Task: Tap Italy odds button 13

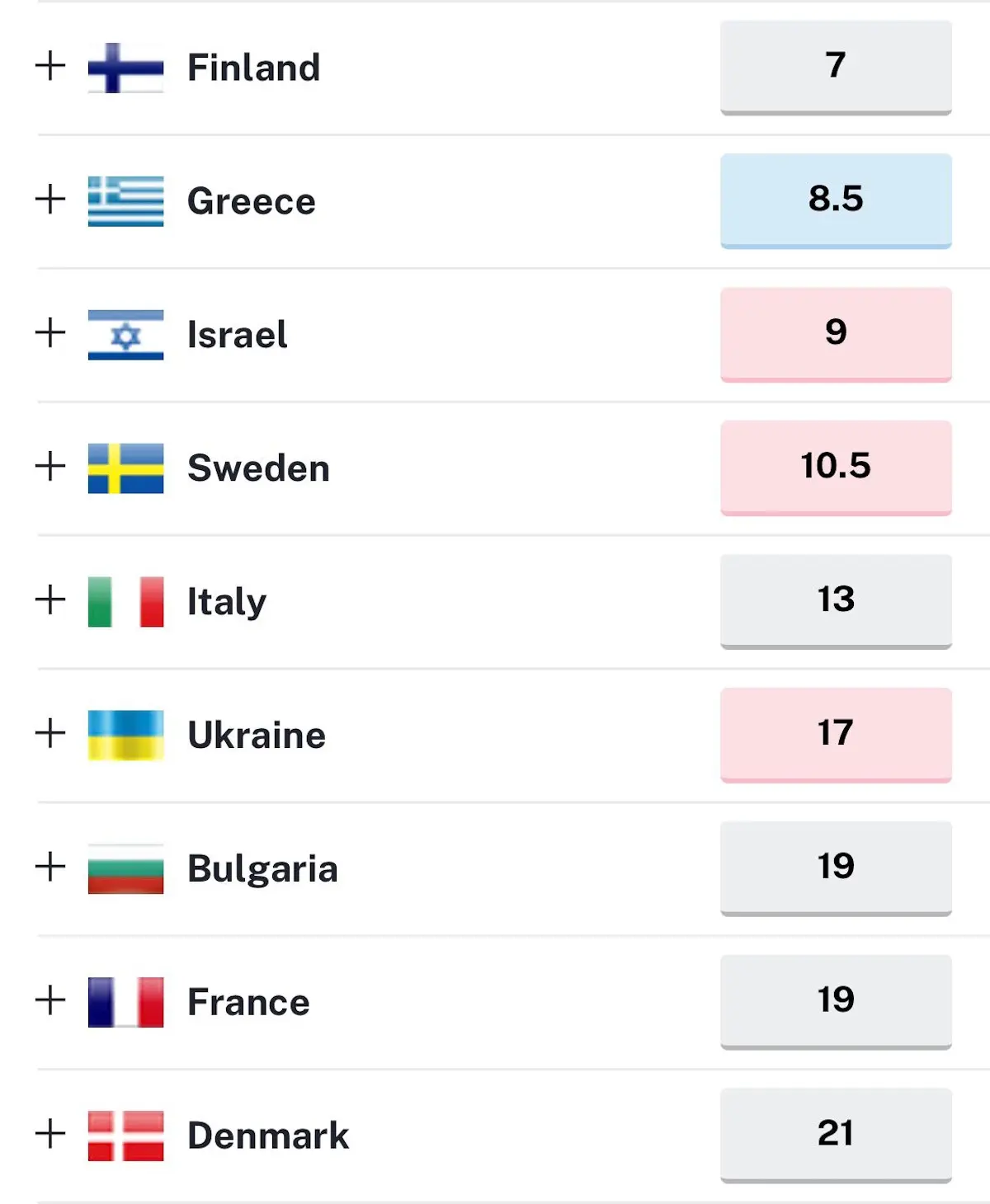Action: (x=835, y=600)
